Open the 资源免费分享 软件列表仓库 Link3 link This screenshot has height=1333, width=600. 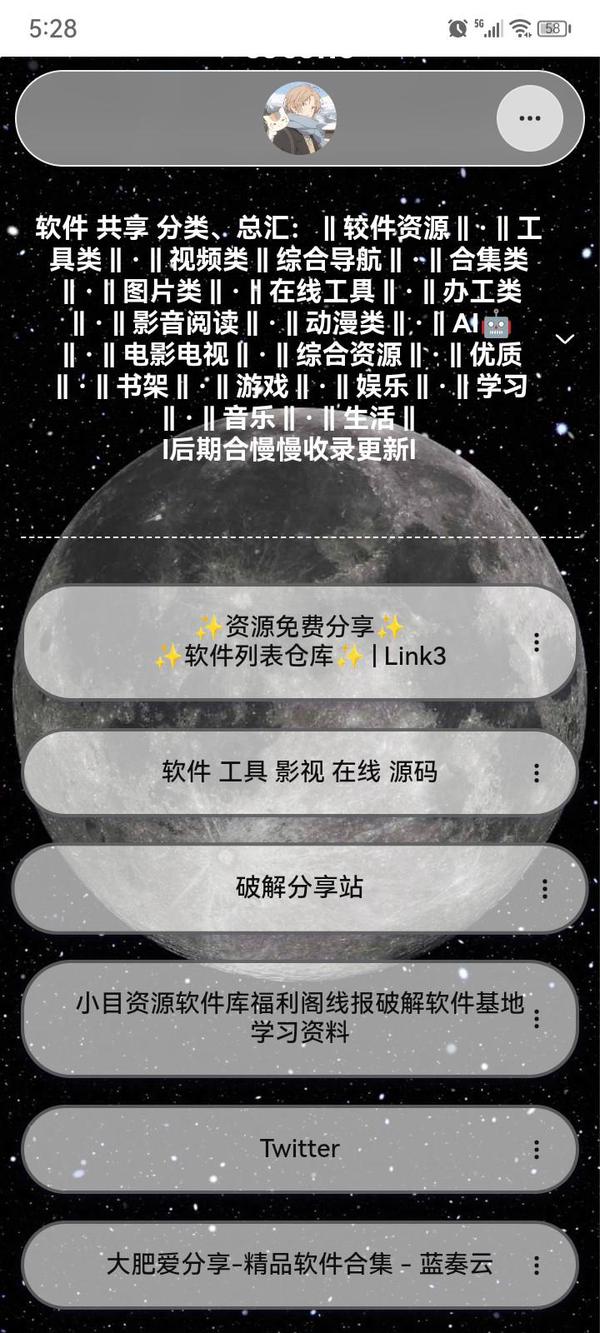pos(300,642)
